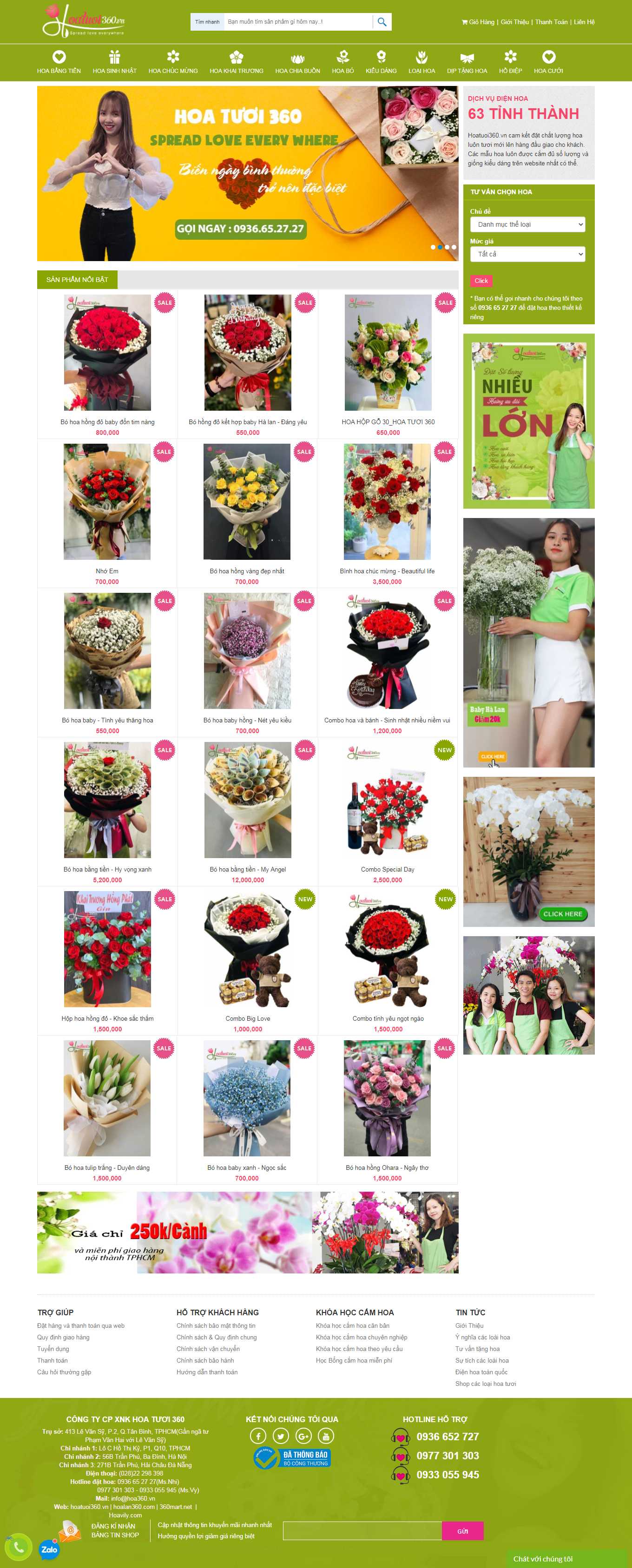Expand the Mức giá dropdown

527,255
